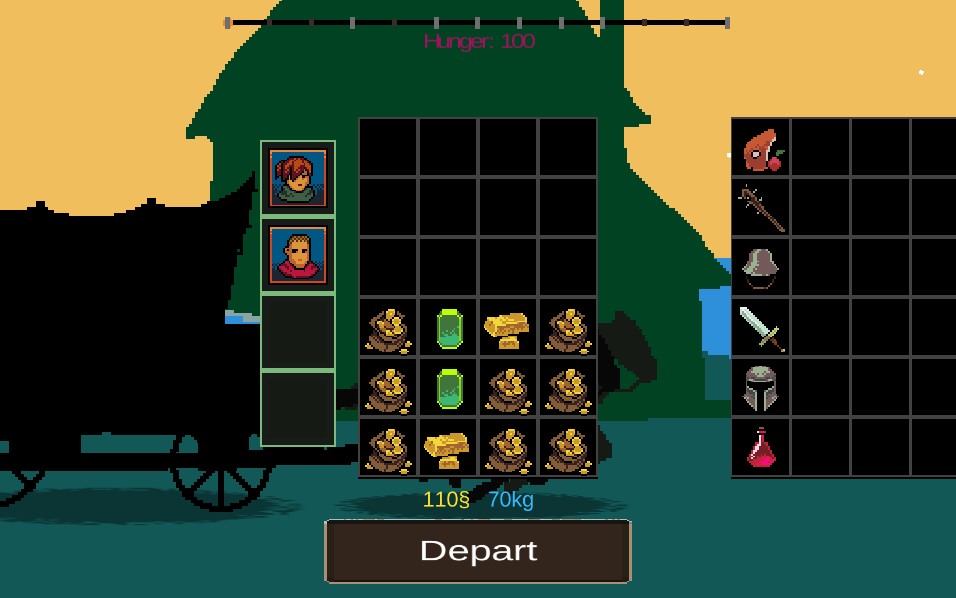Choose the grey hood item
Viewport: 956px width, 598px height.
pyautogui.click(x=760, y=268)
